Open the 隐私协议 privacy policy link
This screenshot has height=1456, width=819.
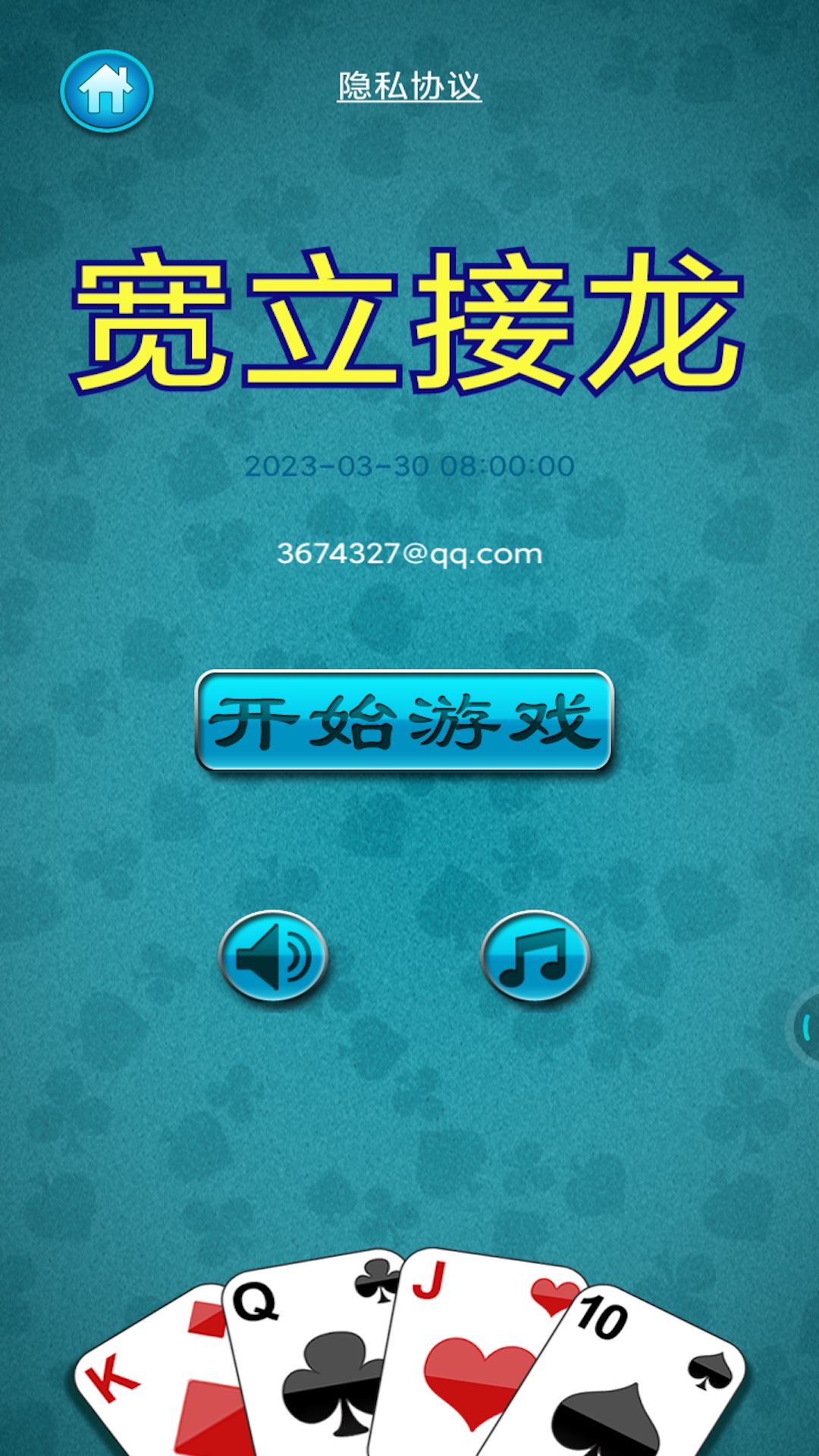click(409, 86)
